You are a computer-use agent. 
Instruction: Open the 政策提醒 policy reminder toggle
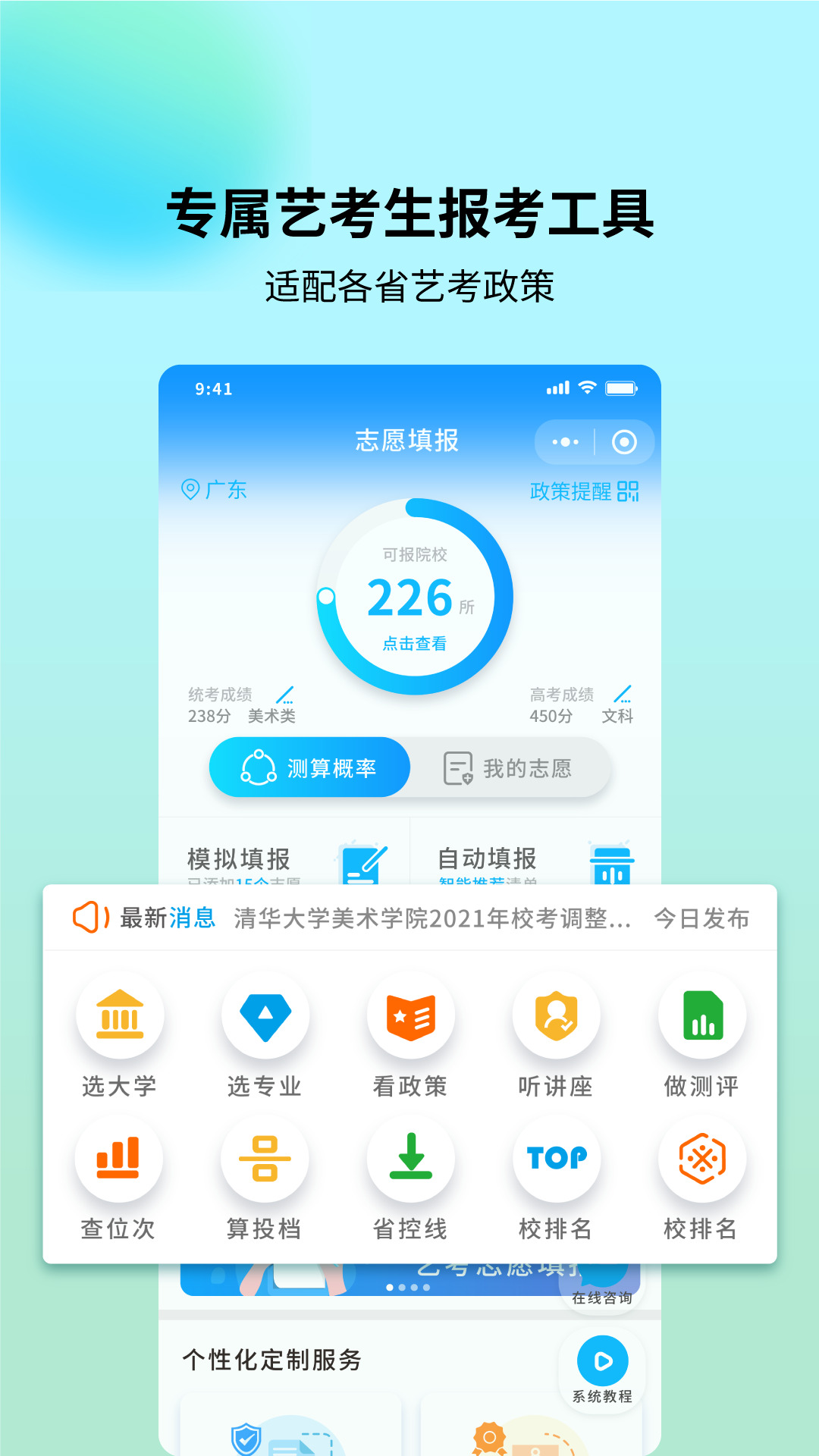[x=584, y=492]
